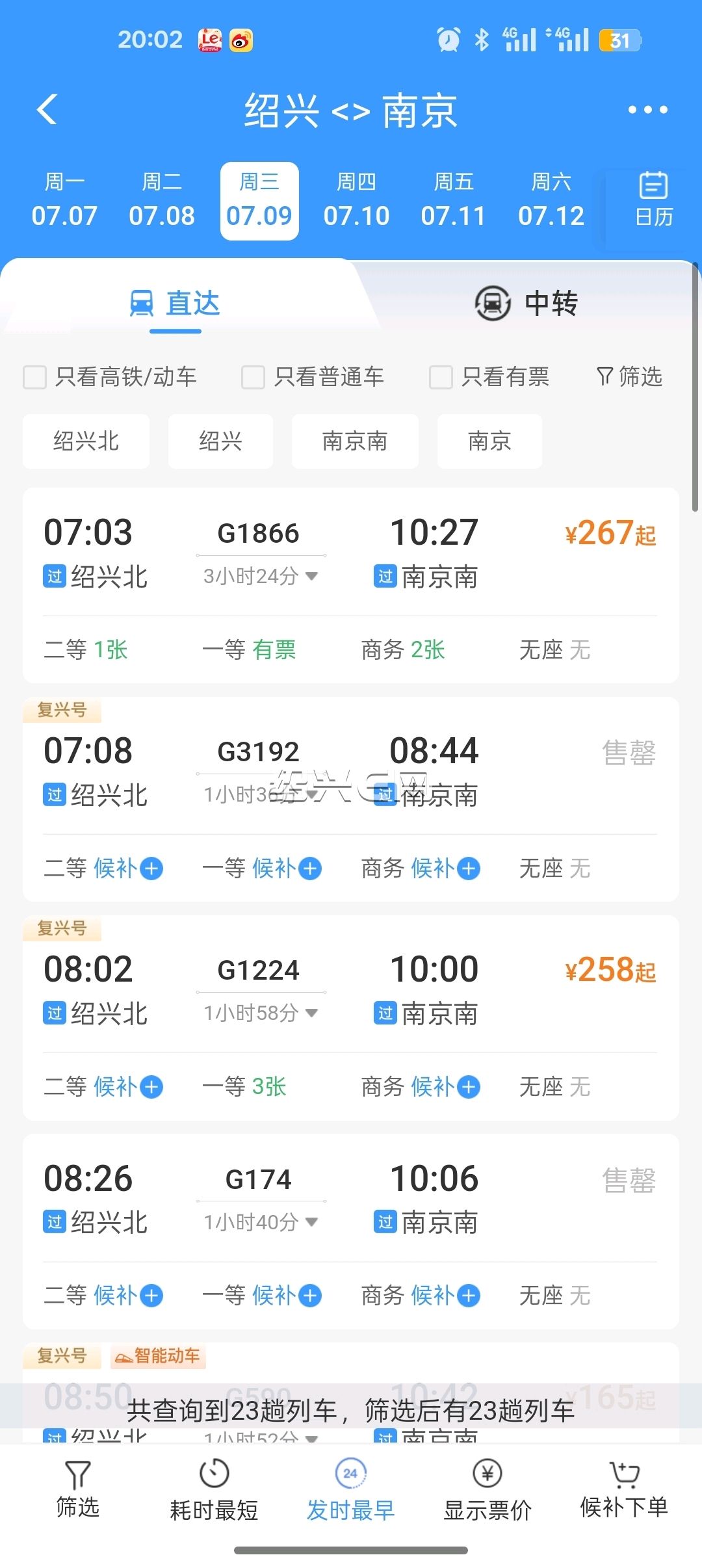Viewport: 702px width, 1568px height.
Task: Sort by 耗时最短 shortest duration
Action: click(214, 1490)
